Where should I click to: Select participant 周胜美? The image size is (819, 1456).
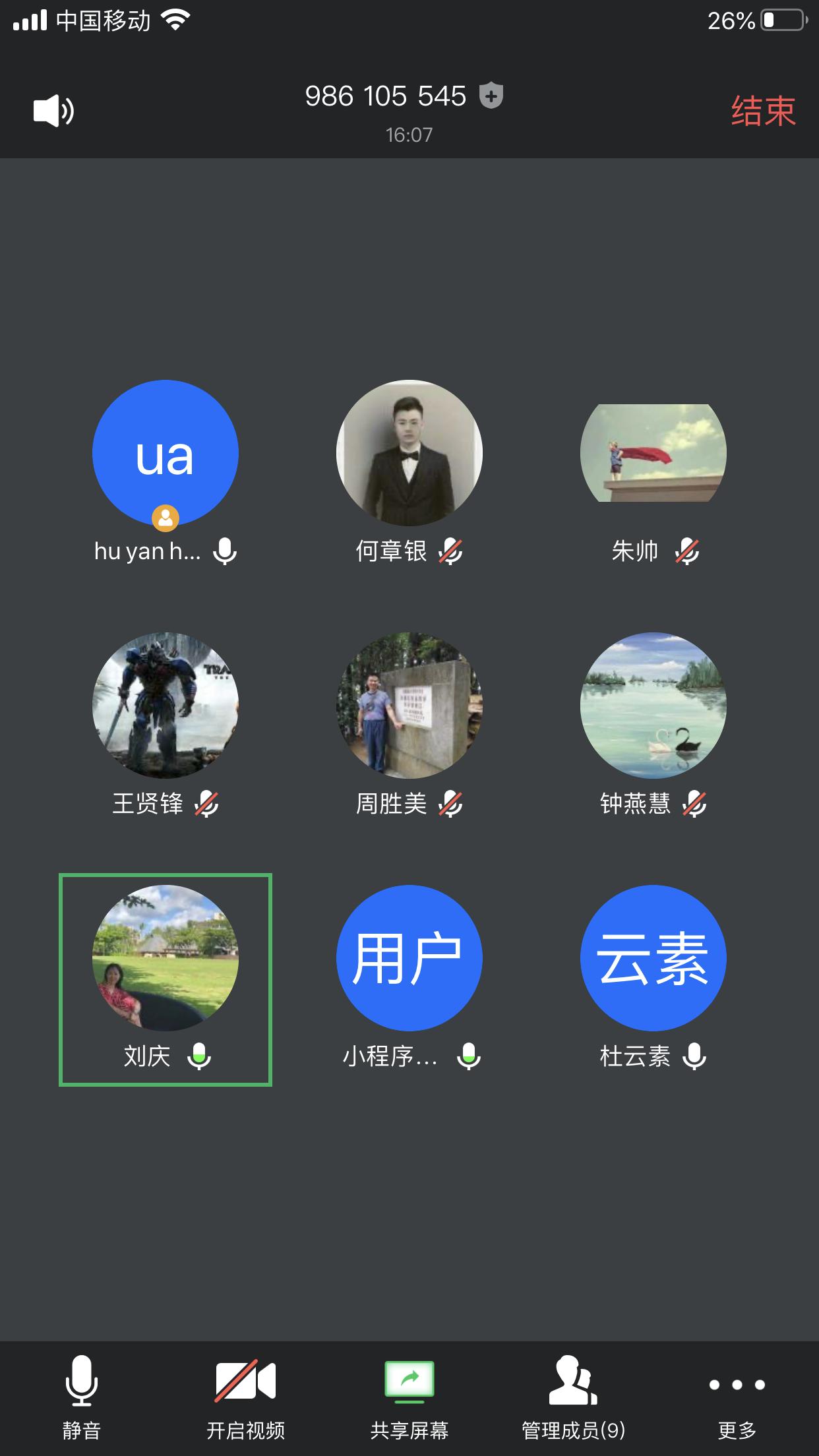pyautogui.click(x=409, y=706)
